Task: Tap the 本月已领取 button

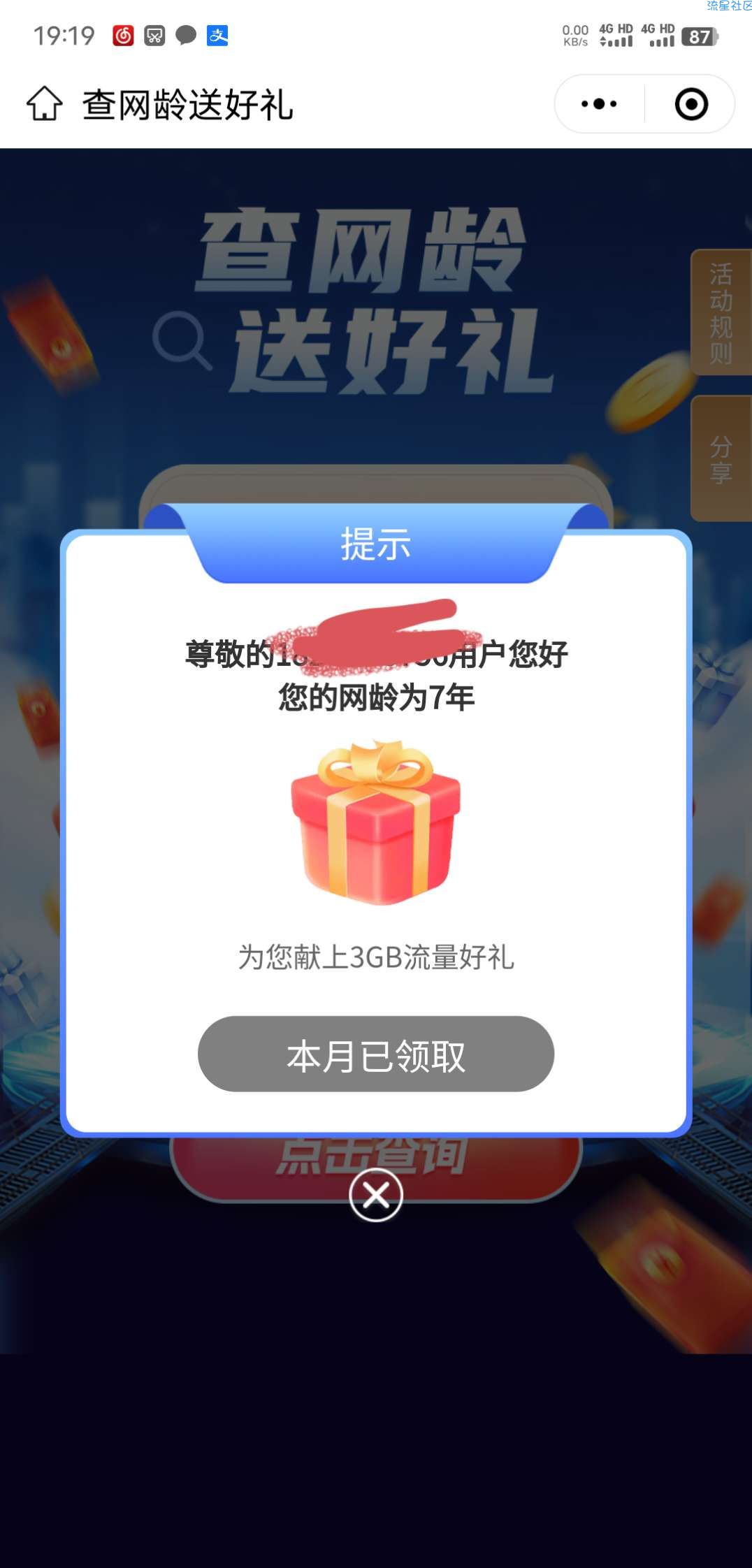Action: point(375,1054)
